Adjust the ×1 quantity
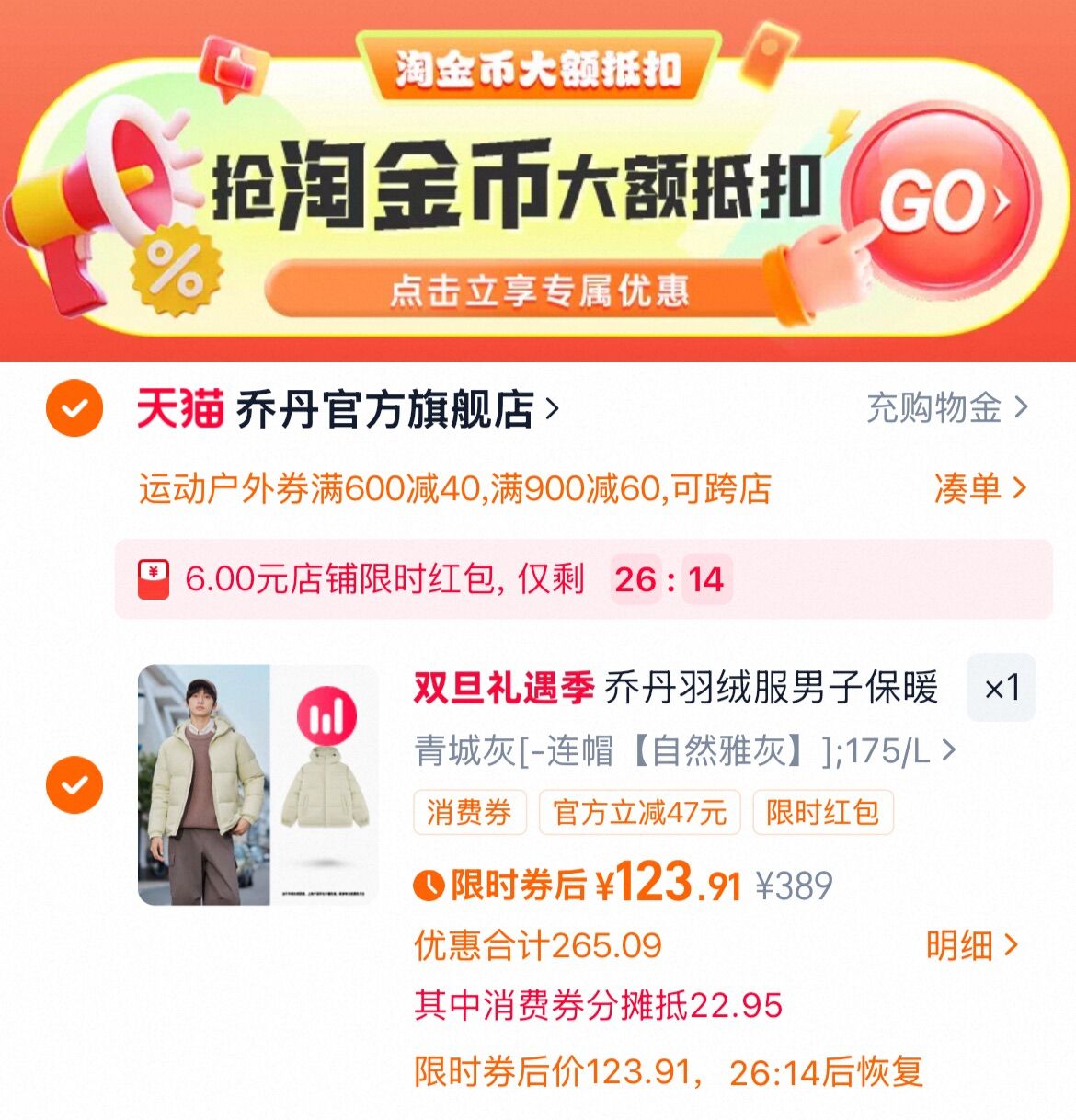Image resolution: width=1076 pixels, height=1120 pixels. click(1001, 688)
